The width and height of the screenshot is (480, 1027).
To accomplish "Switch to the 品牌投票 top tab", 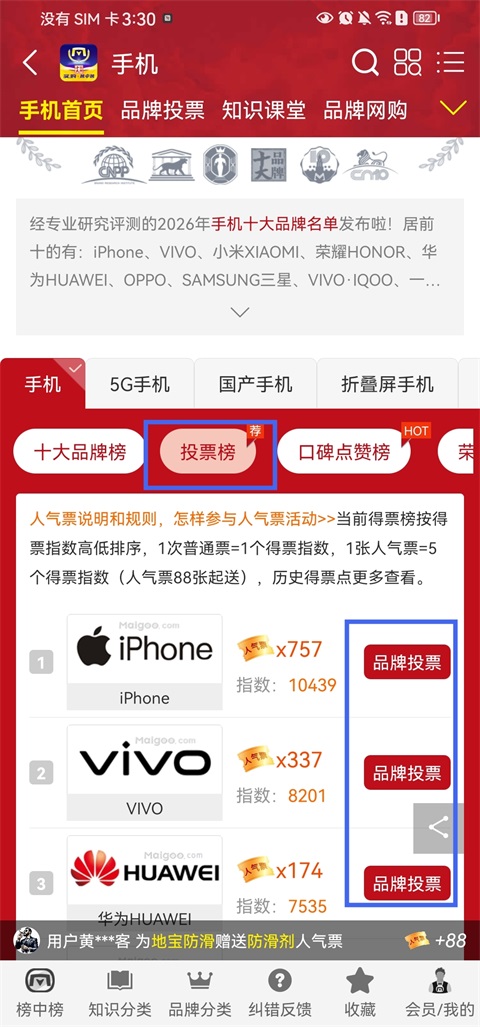I will coord(162,110).
